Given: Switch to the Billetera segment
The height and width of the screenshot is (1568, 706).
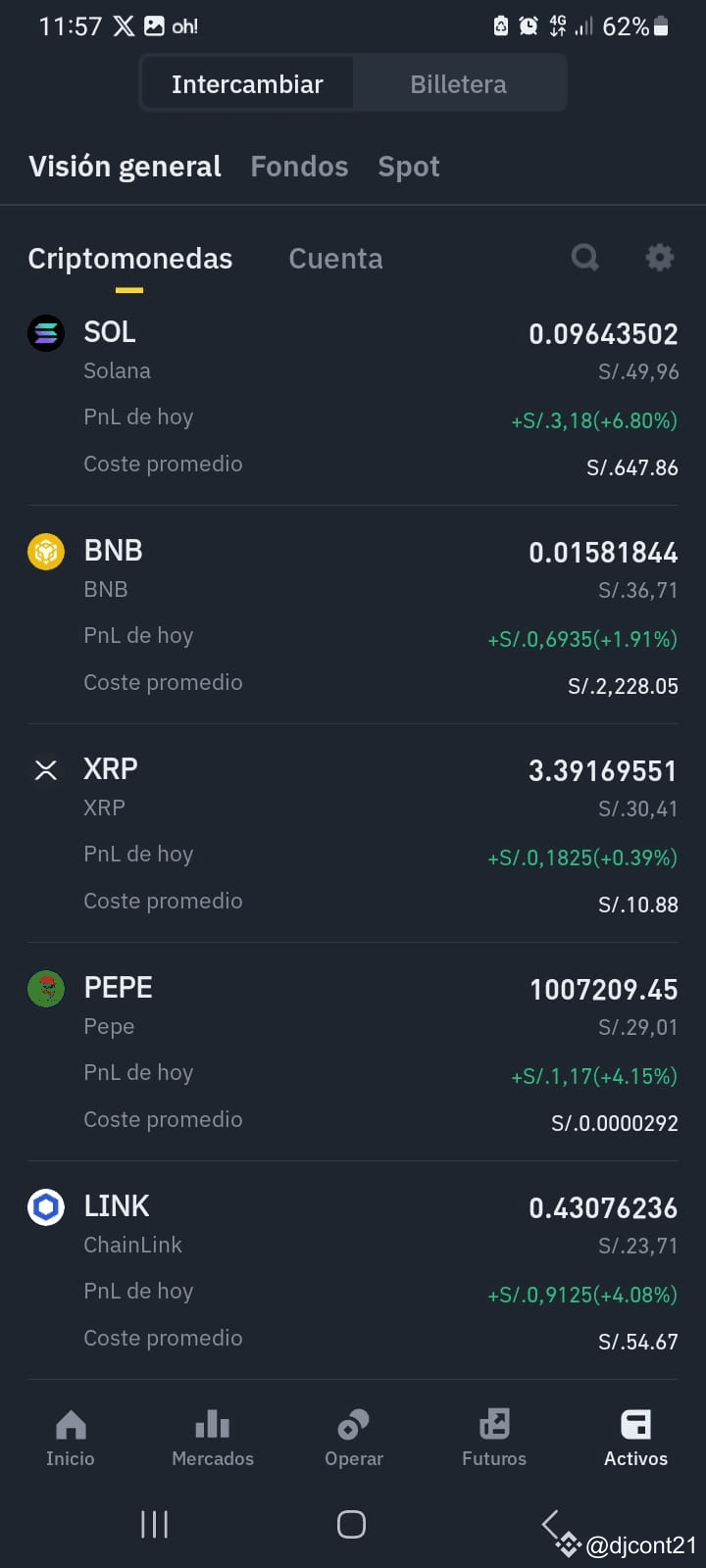Looking at the screenshot, I should pyautogui.click(x=459, y=84).
